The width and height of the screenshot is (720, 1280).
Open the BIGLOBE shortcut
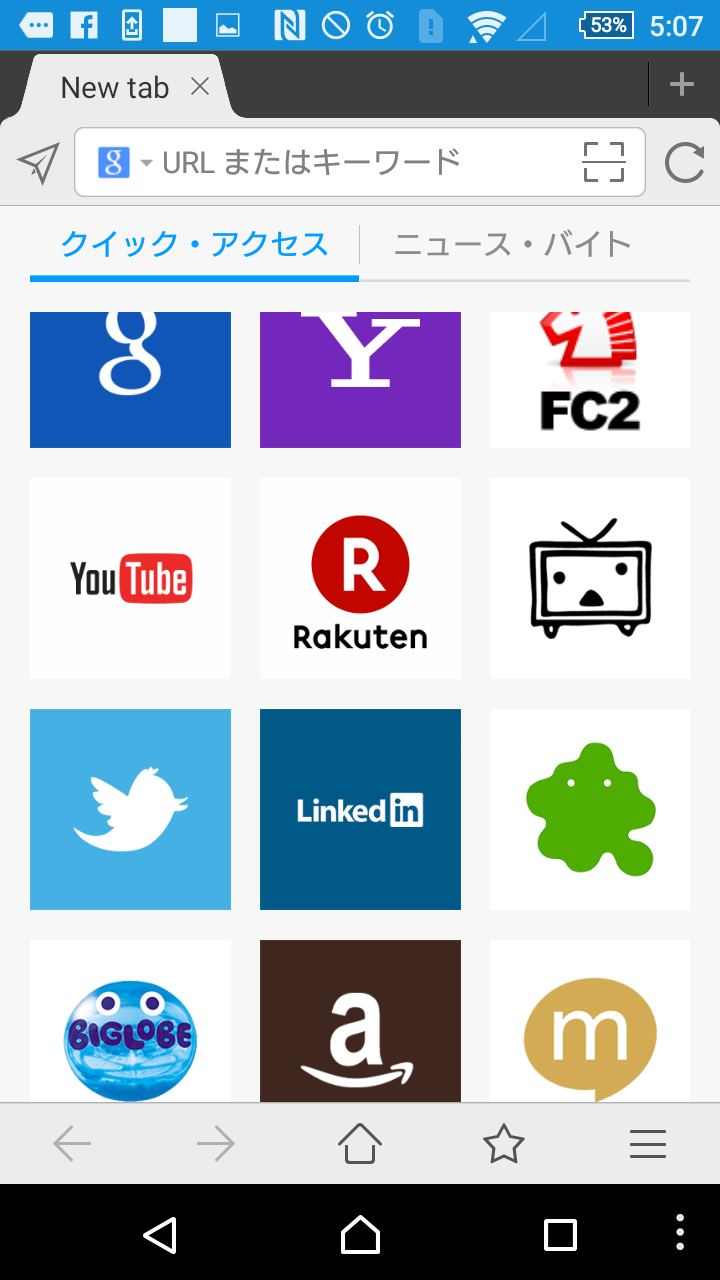coord(130,1021)
